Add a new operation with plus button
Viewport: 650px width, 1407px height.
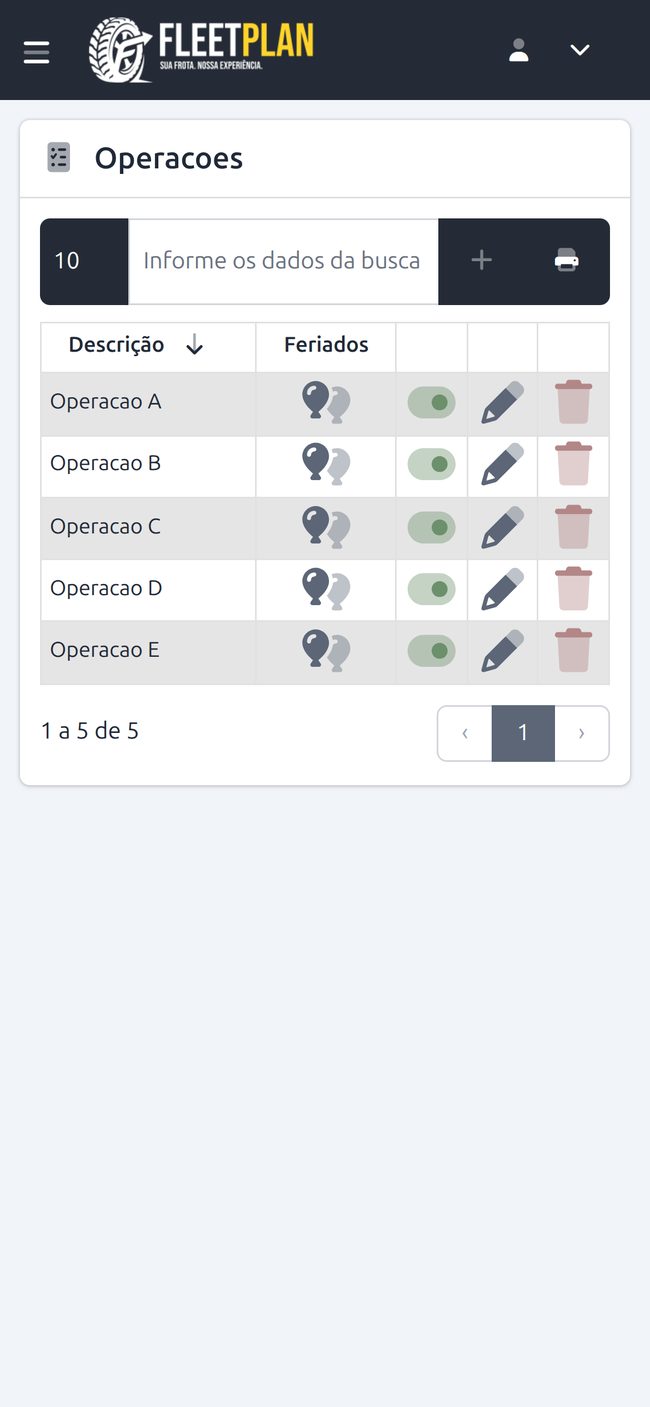[481, 261]
